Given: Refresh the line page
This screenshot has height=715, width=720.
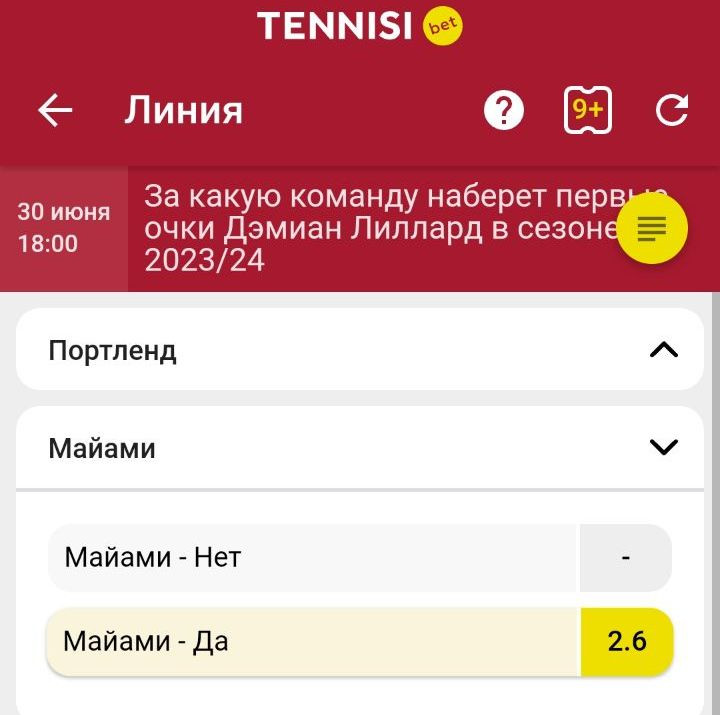Looking at the screenshot, I should click(671, 111).
